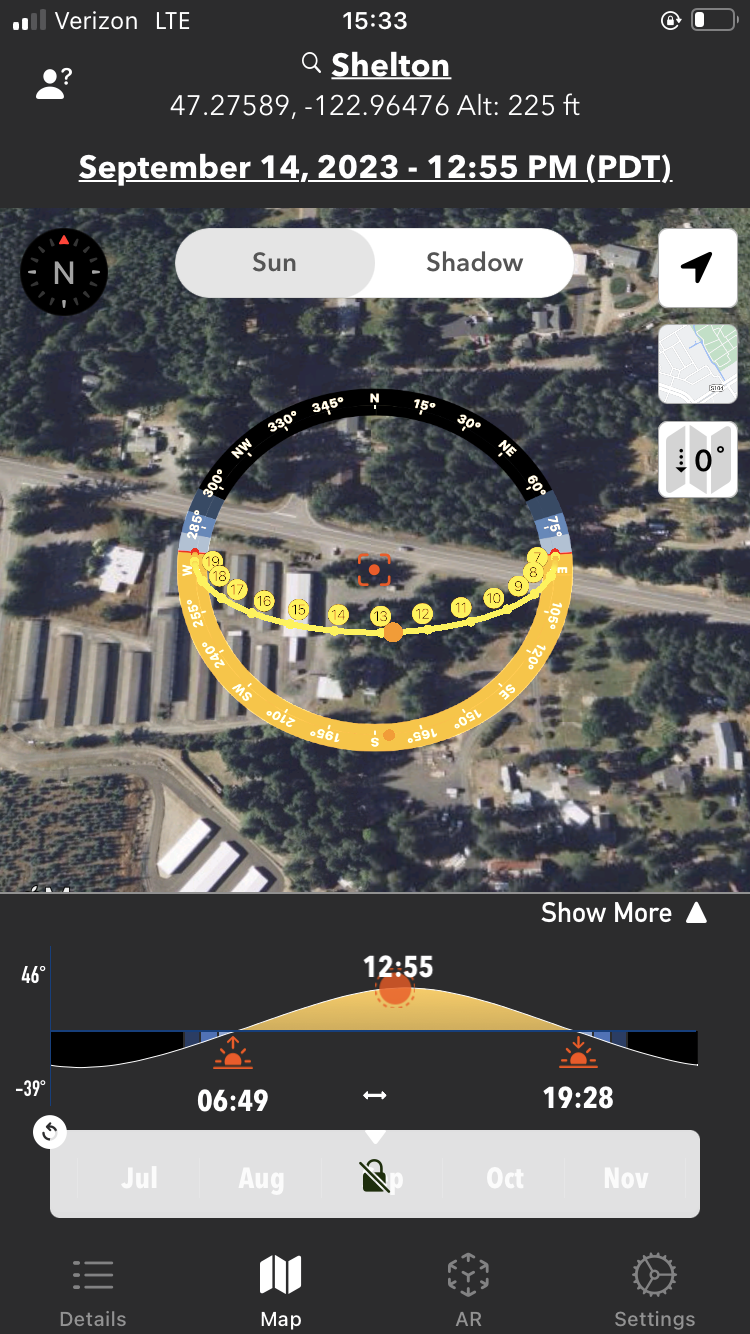Select Nov on the month slider
Screen dimensions: 750x1334
tap(626, 1178)
